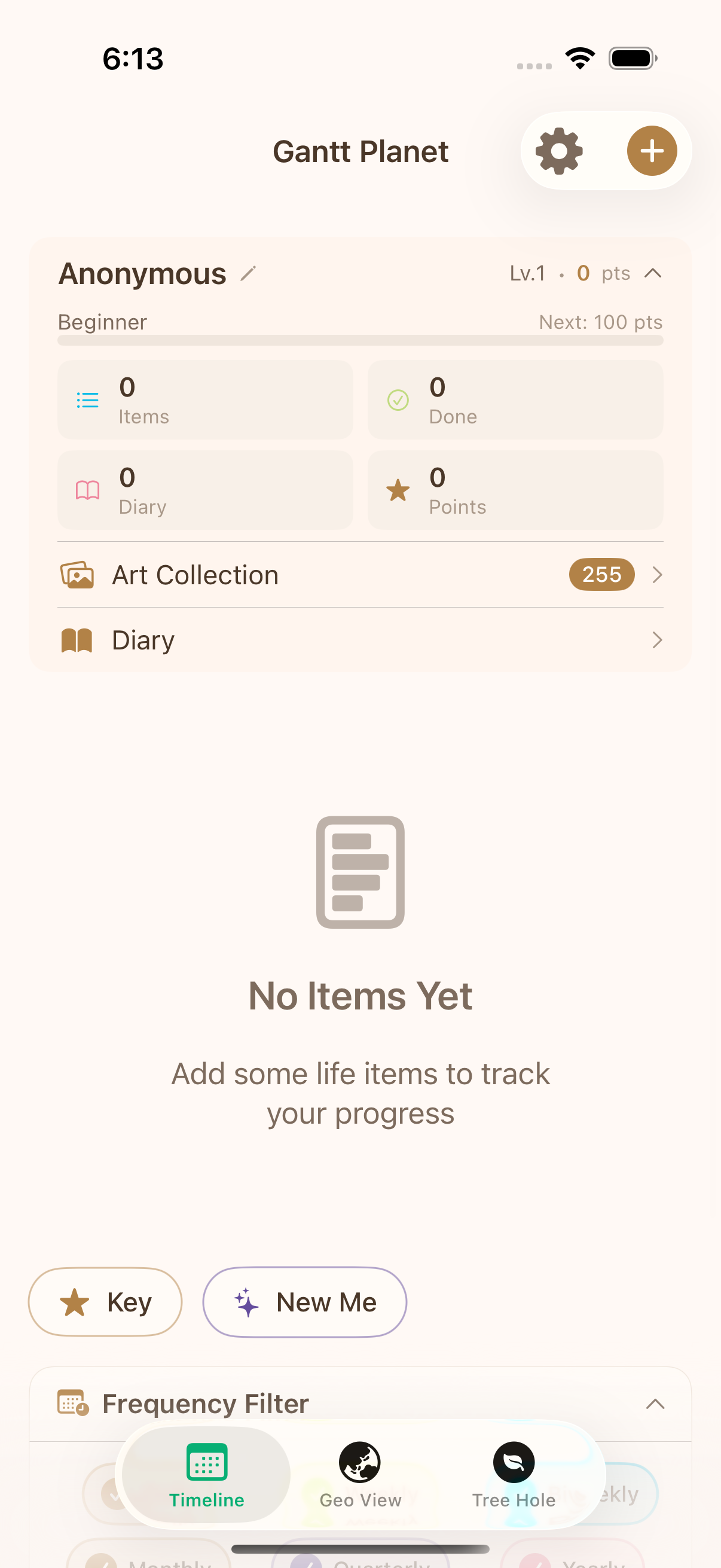Open the Art Collection row
This screenshot has height=1568, width=721.
coord(360,575)
